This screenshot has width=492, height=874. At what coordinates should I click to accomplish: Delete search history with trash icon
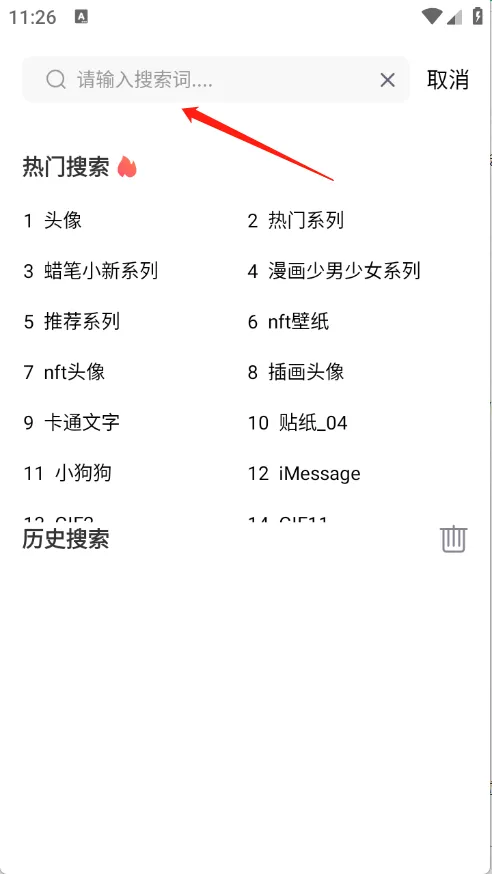454,539
